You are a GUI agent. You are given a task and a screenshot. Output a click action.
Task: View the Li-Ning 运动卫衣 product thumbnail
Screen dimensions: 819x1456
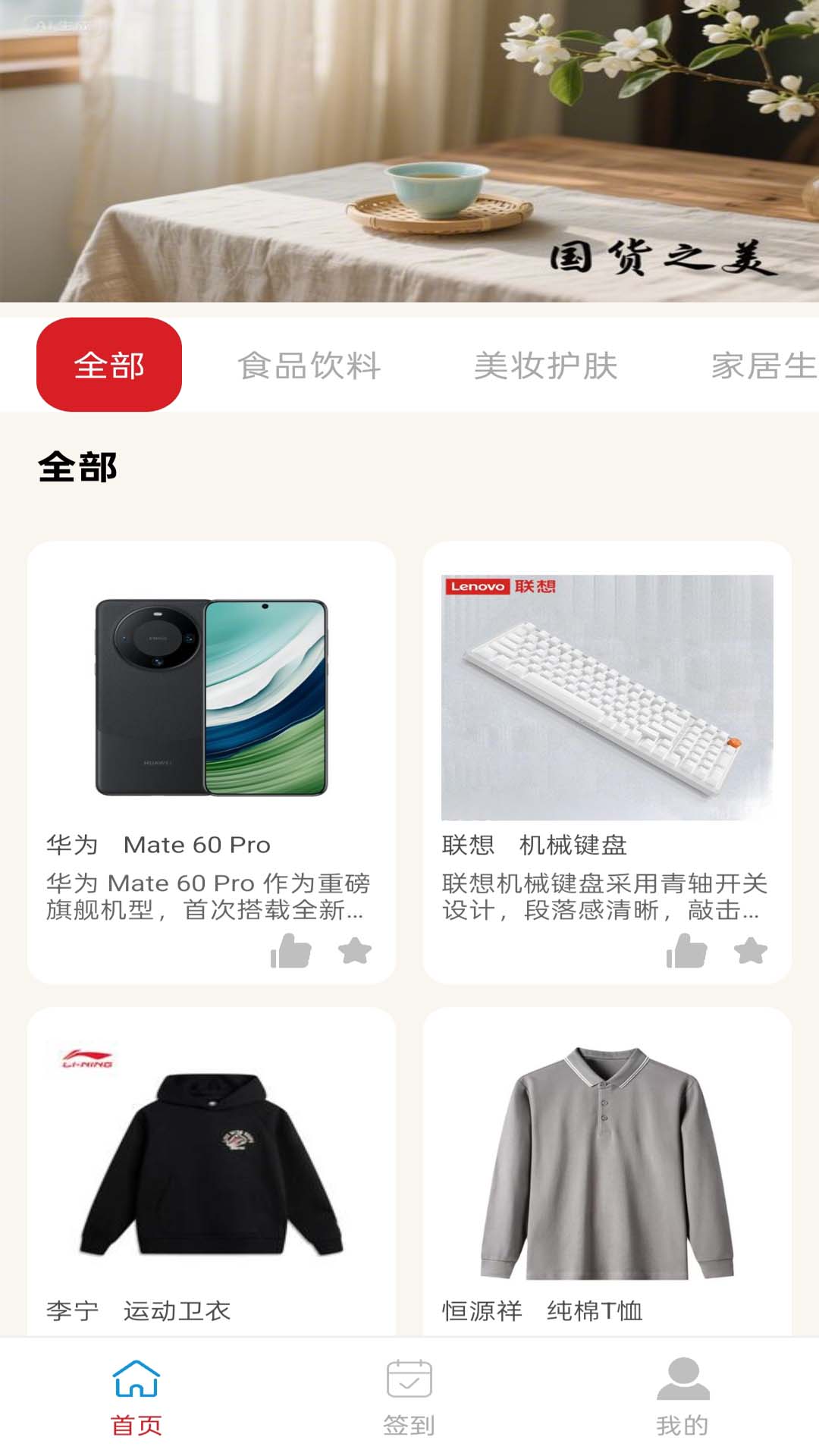click(x=207, y=1160)
